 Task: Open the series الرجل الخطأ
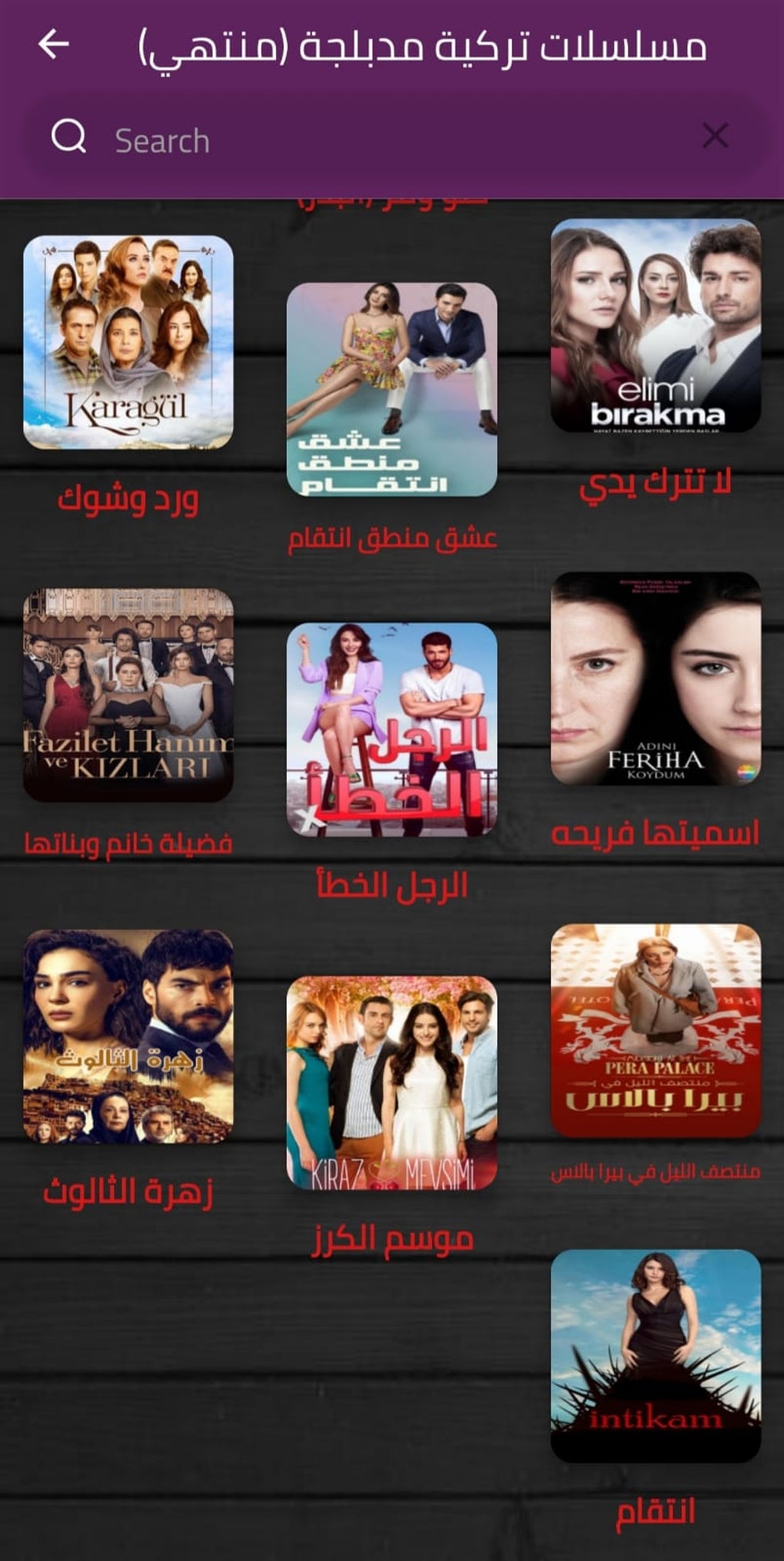point(392,729)
